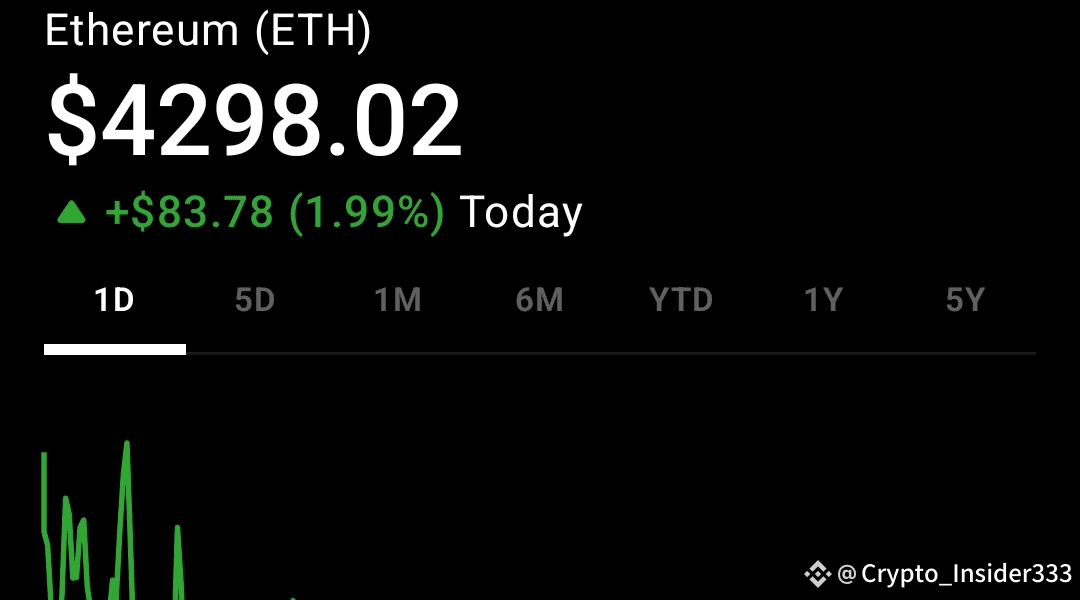Show the 1M price chart
This screenshot has width=1080, height=600.
click(397, 300)
